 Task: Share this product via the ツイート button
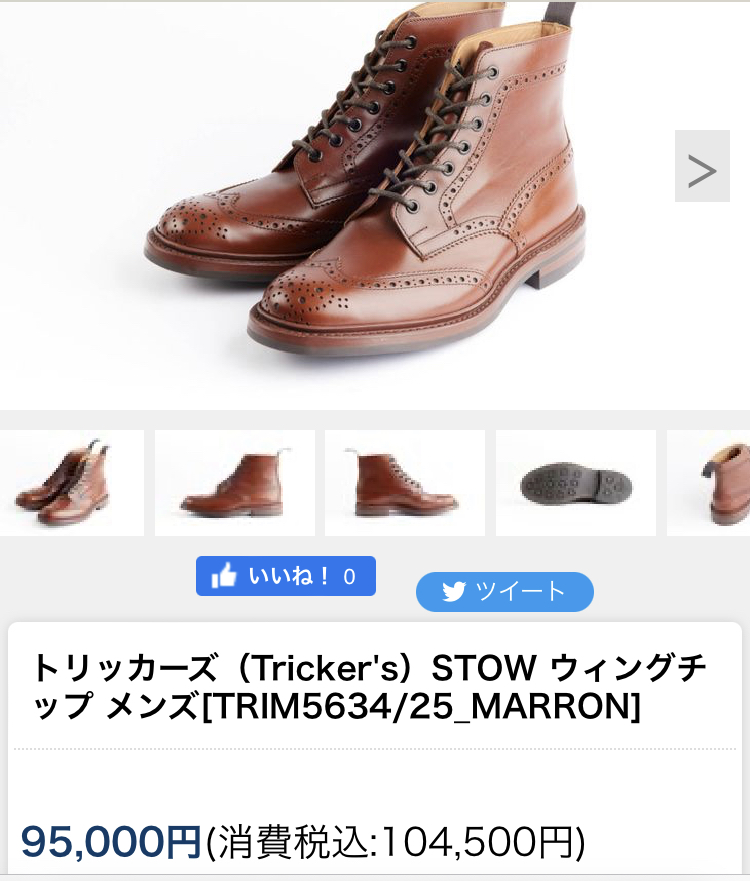tap(505, 592)
